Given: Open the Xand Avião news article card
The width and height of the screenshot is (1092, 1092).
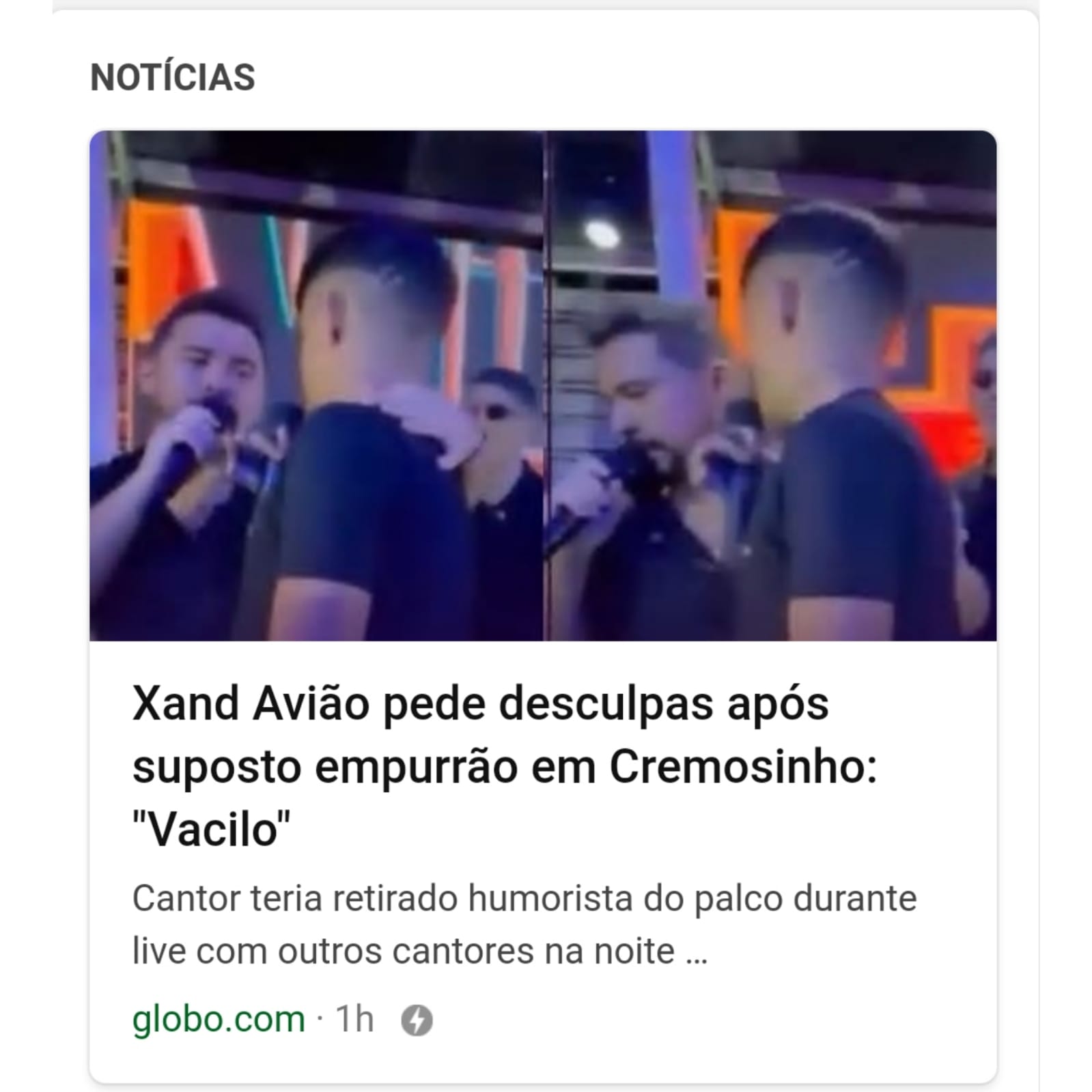Looking at the screenshot, I should tap(504, 767).
